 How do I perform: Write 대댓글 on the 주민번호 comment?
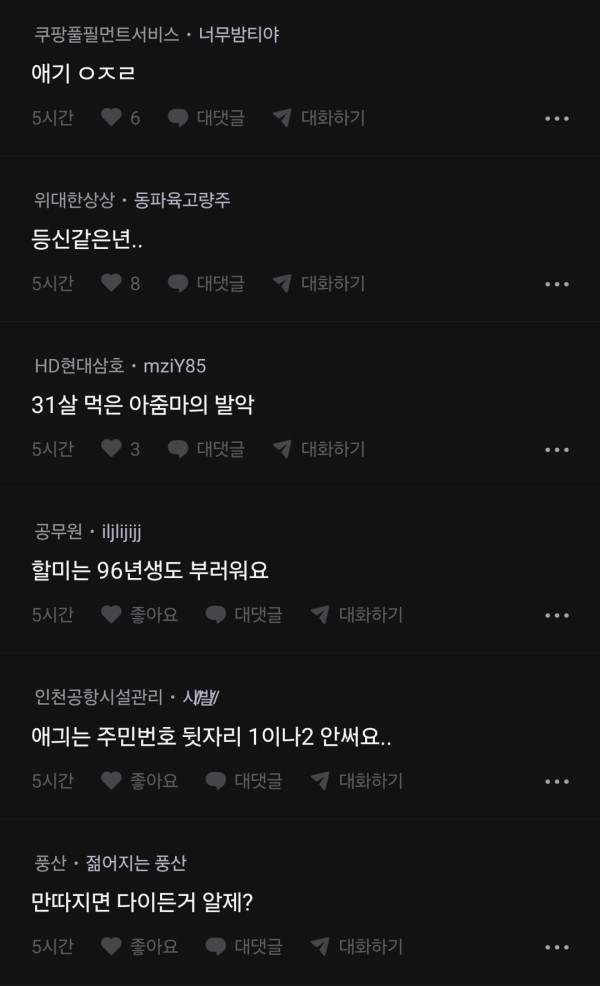tap(244, 780)
